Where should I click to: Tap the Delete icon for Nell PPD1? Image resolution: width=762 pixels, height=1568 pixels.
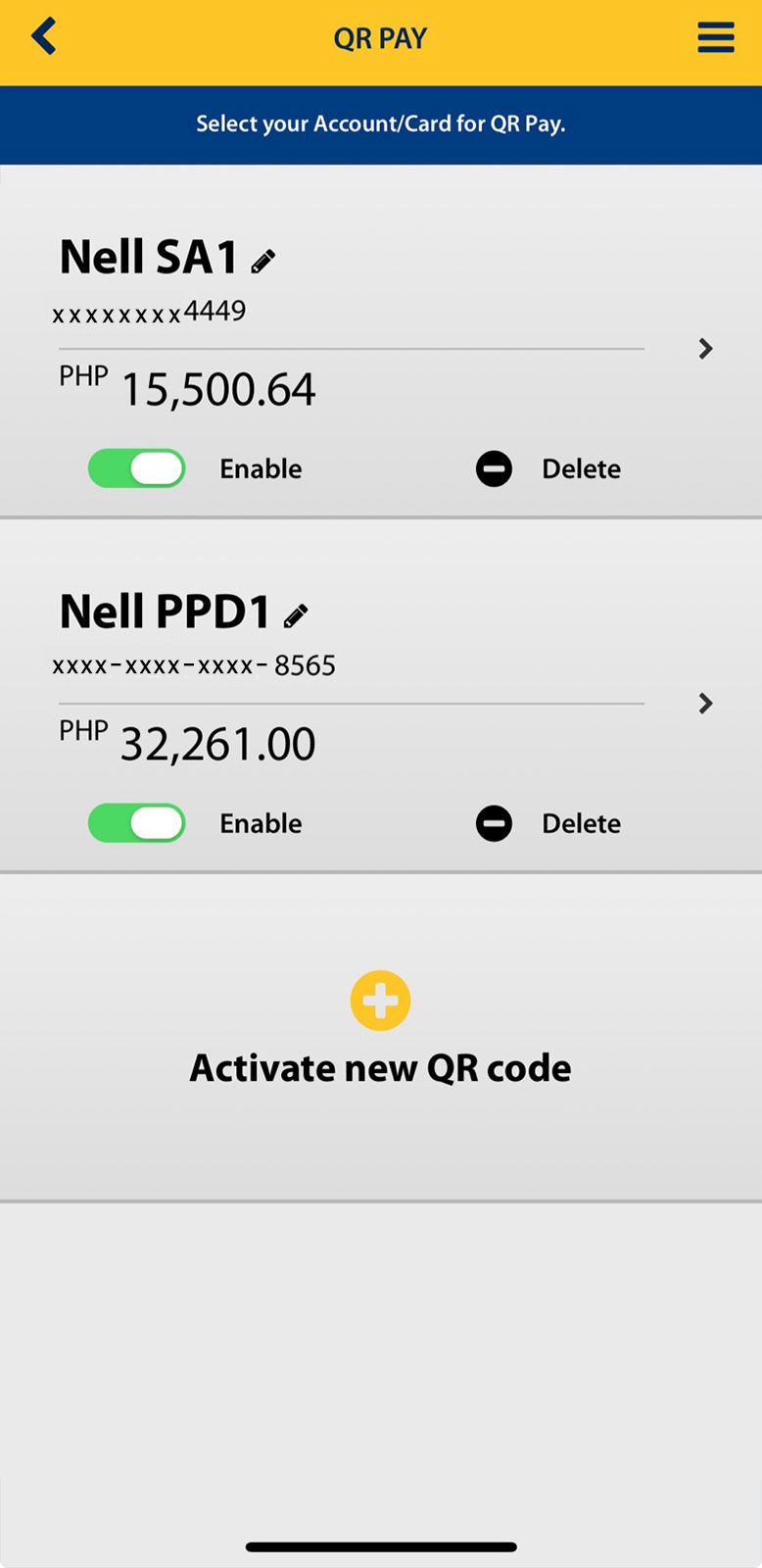tap(494, 823)
